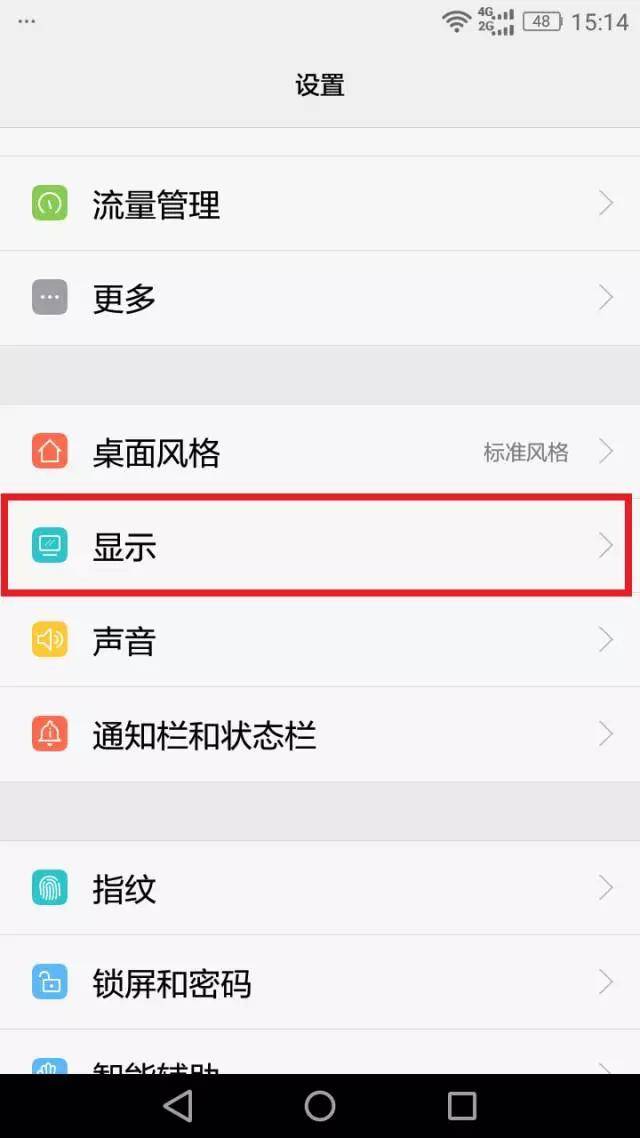Open 显示 settings
Screen dimensions: 640x1138
tap(320, 546)
